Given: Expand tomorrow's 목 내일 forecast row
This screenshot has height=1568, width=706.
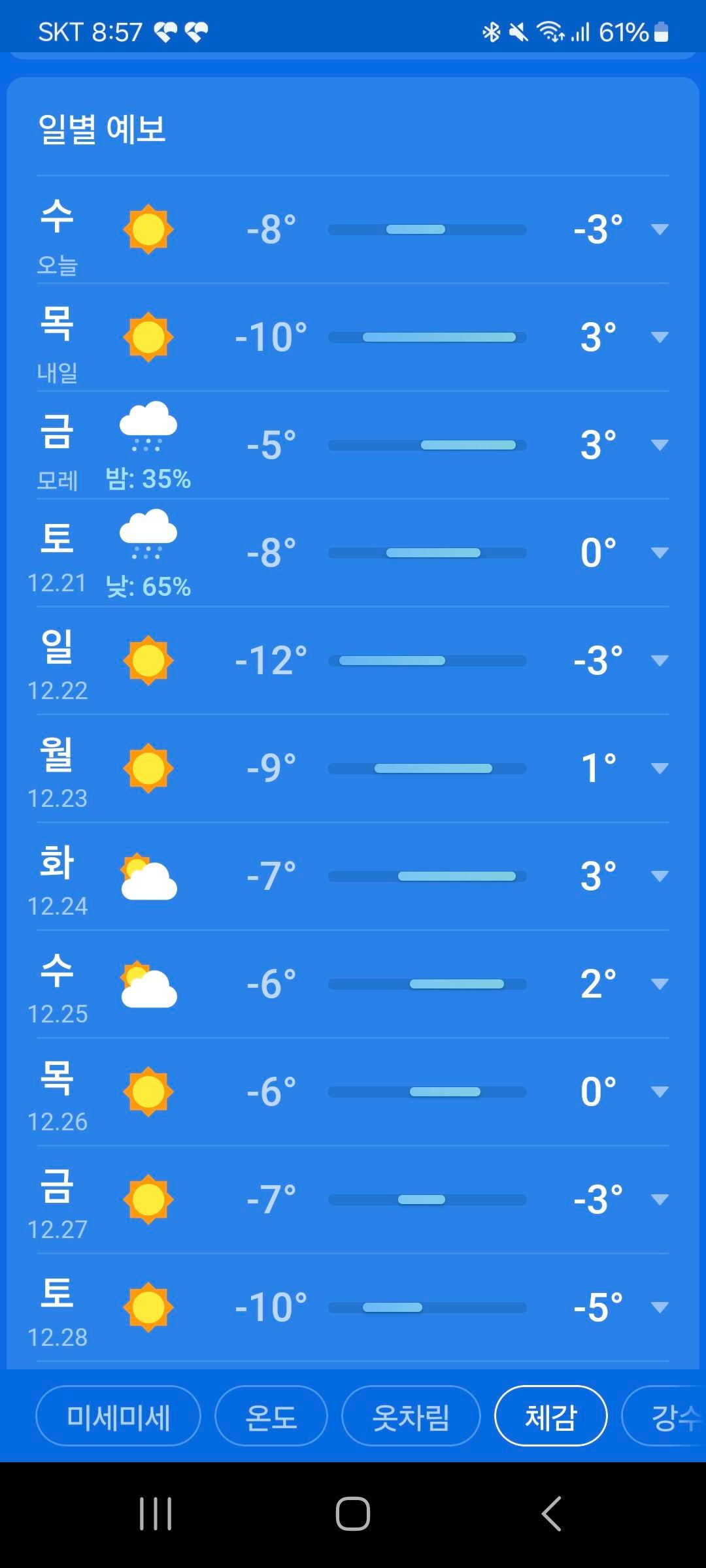Looking at the screenshot, I should tap(660, 337).
